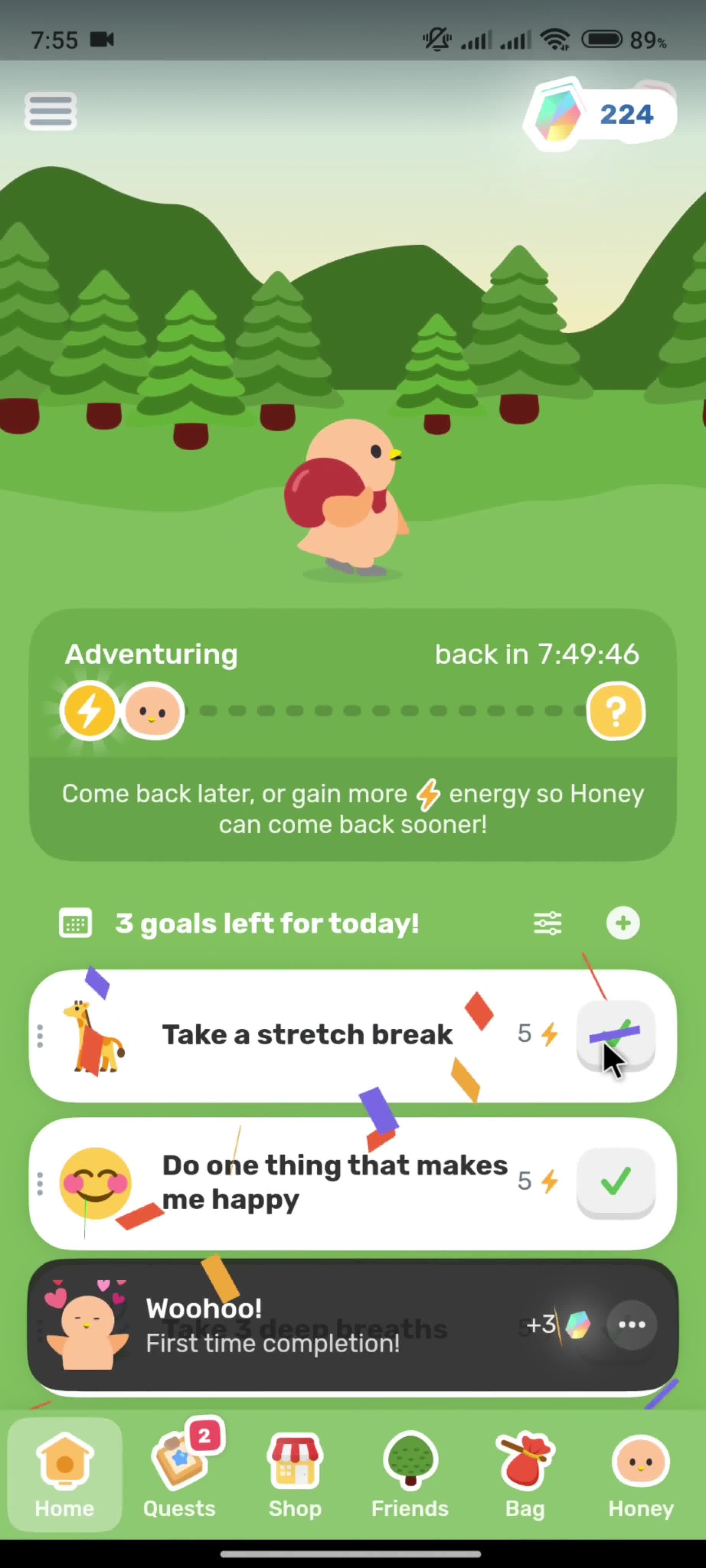This screenshot has height=1568, width=706.
Task: Open options on the Woohoo toast
Action: click(632, 1325)
